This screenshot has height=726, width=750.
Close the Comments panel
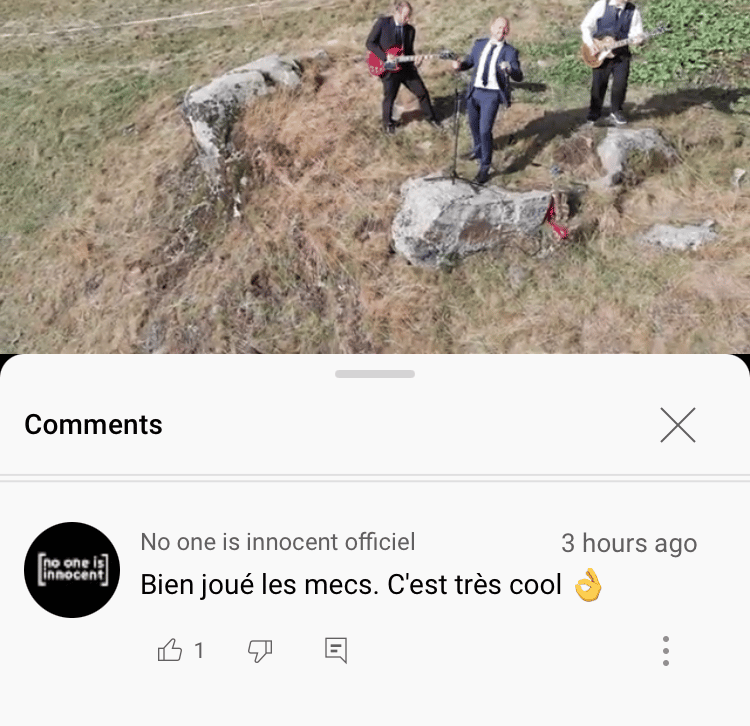677,425
